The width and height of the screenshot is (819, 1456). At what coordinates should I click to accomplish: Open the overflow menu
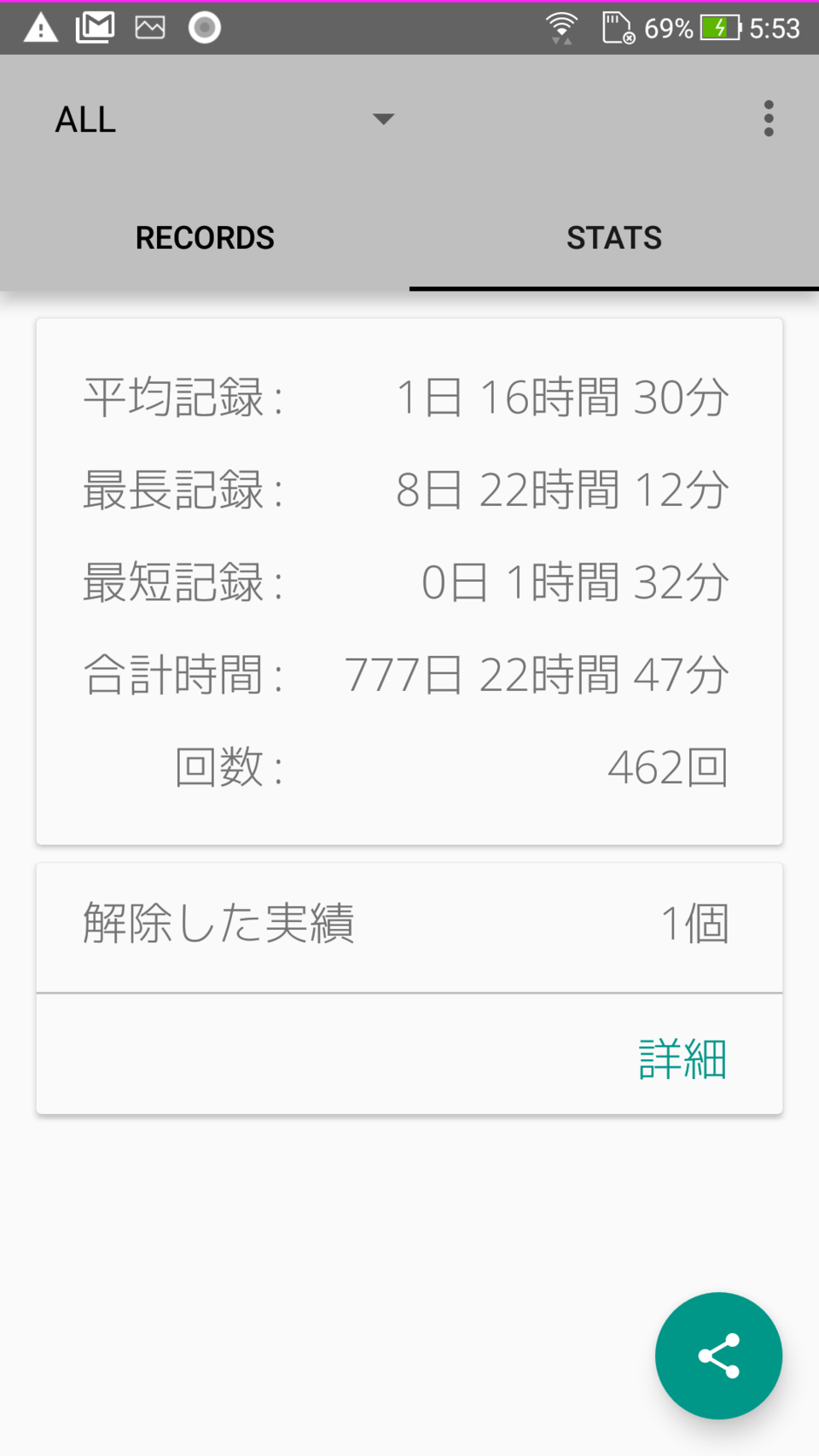point(768,119)
